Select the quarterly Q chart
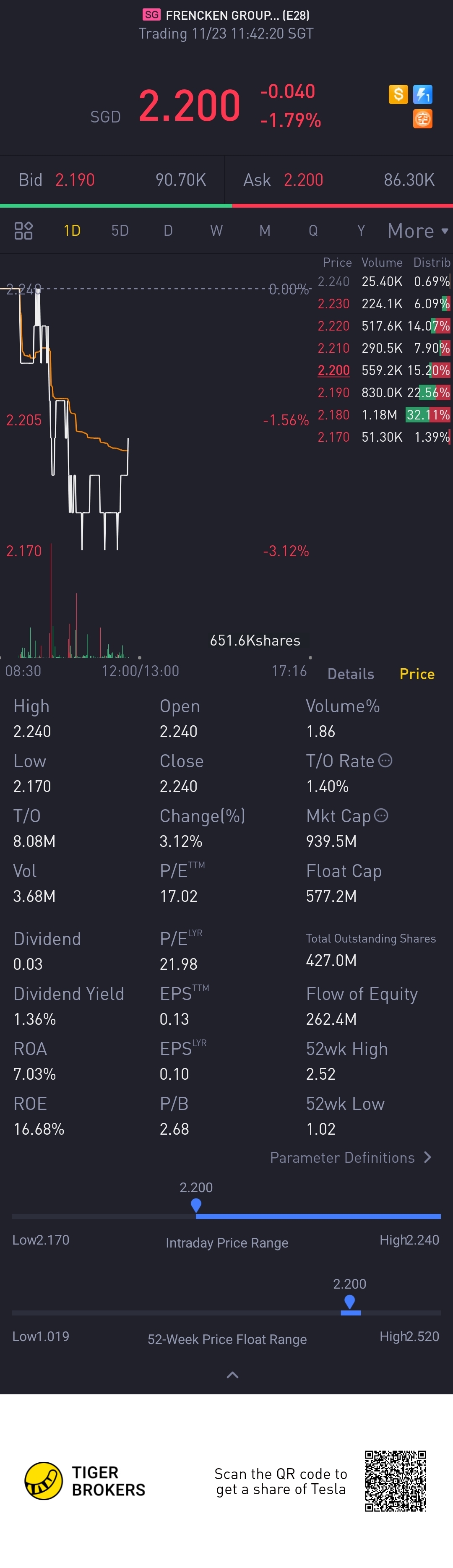Viewport: 453px width, 1568px height. (313, 231)
